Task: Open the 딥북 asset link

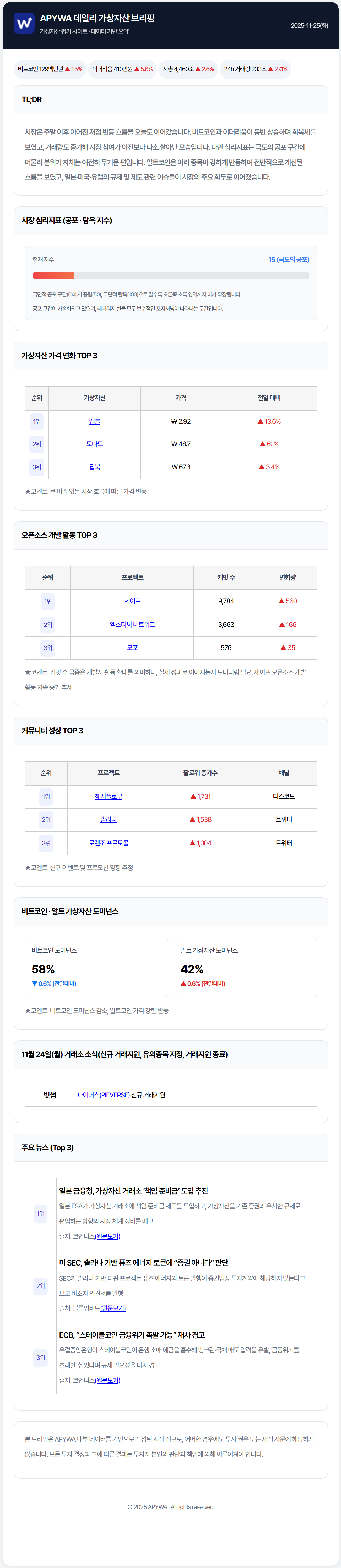Action: (94, 467)
